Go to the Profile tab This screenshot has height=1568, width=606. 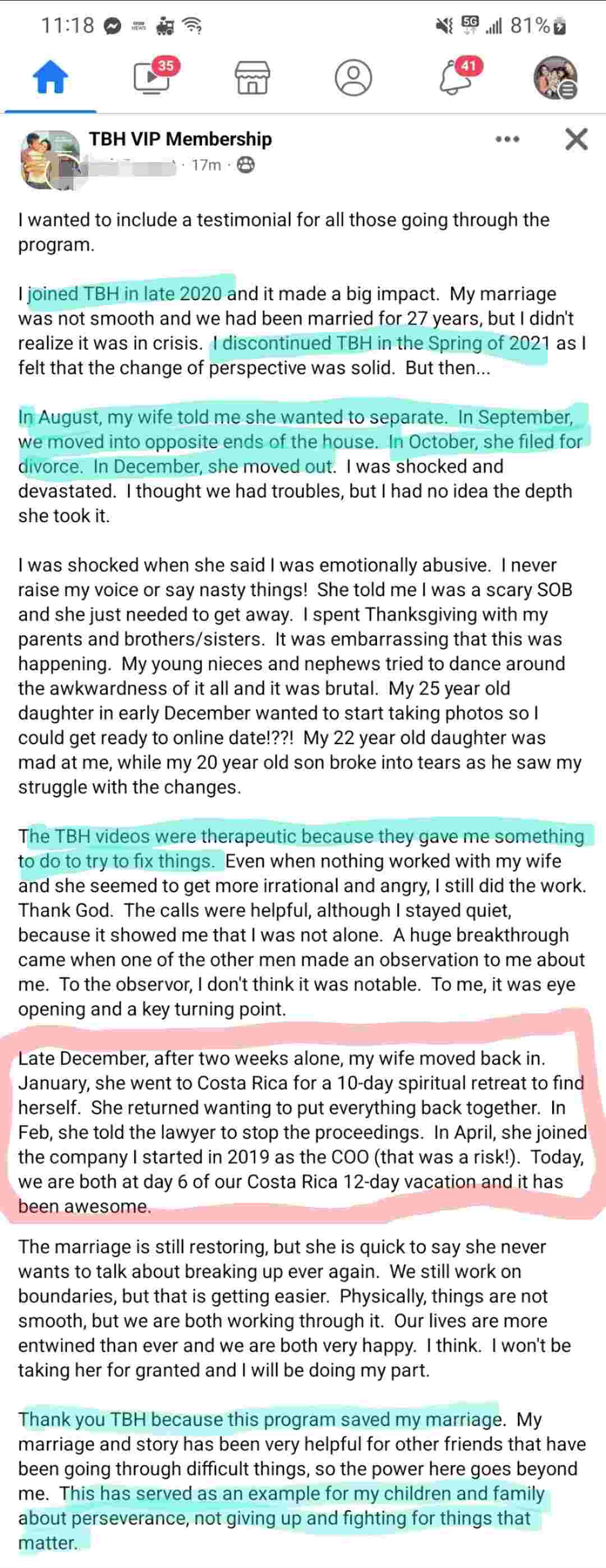[x=353, y=78]
